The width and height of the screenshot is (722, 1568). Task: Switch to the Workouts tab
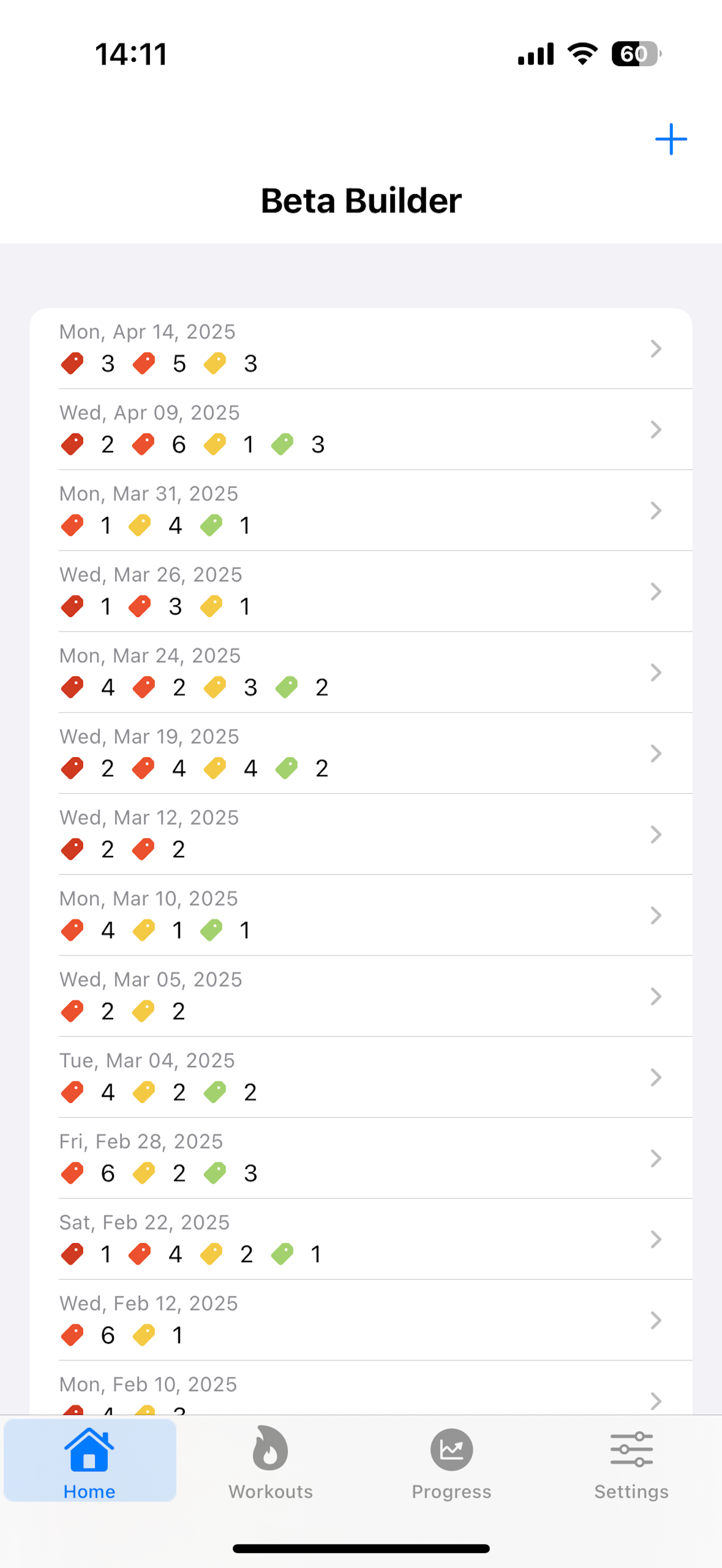270,1462
